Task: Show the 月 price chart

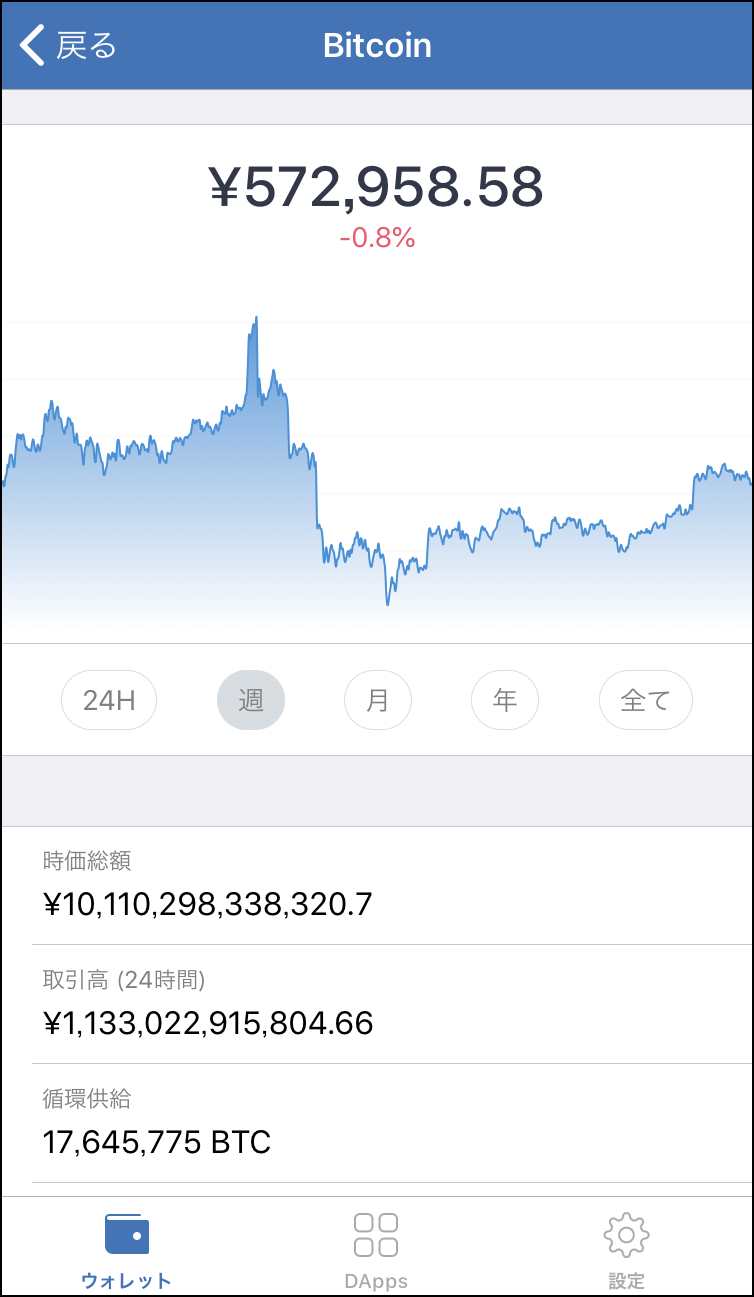Action: [378, 700]
